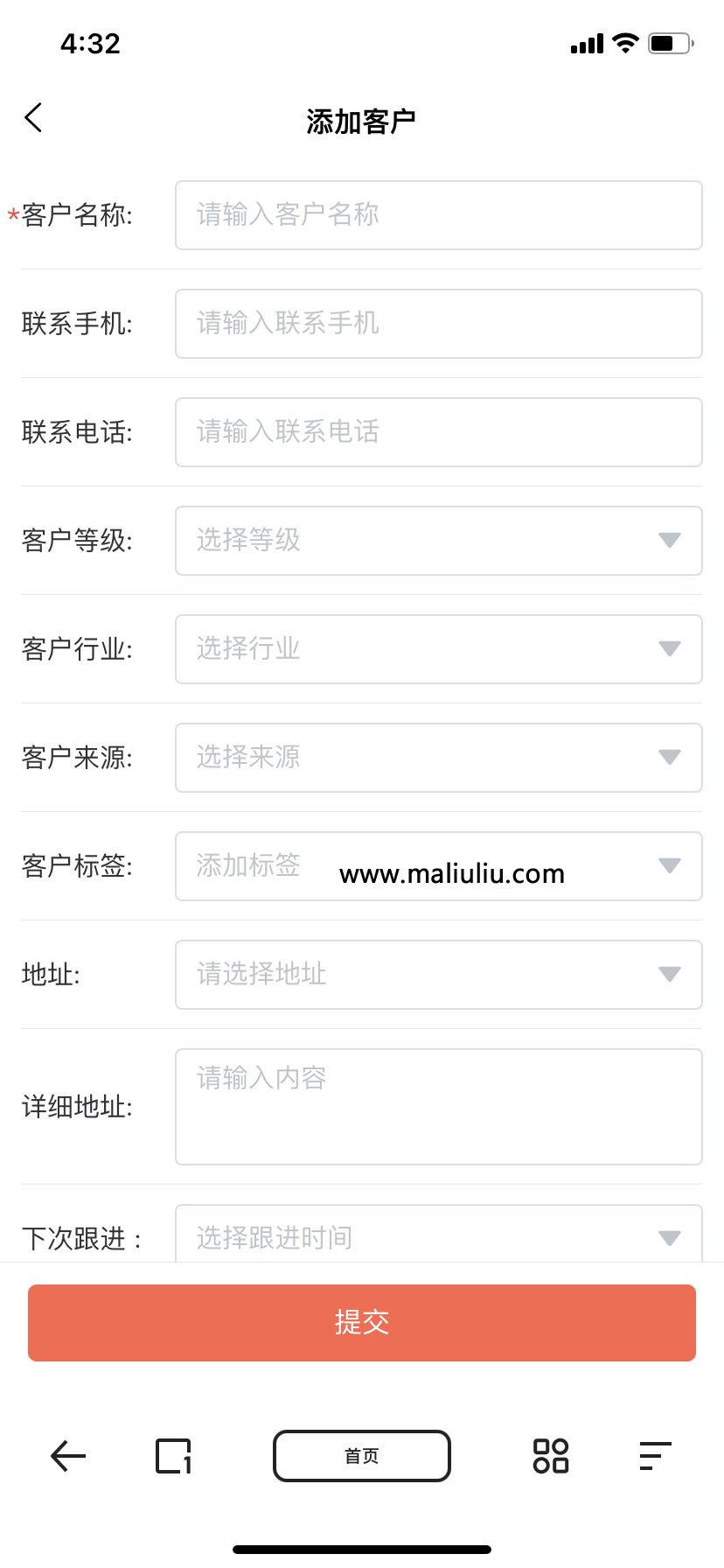Open the menu list icon at bottom right
724x1568 pixels.
(x=654, y=1455)
